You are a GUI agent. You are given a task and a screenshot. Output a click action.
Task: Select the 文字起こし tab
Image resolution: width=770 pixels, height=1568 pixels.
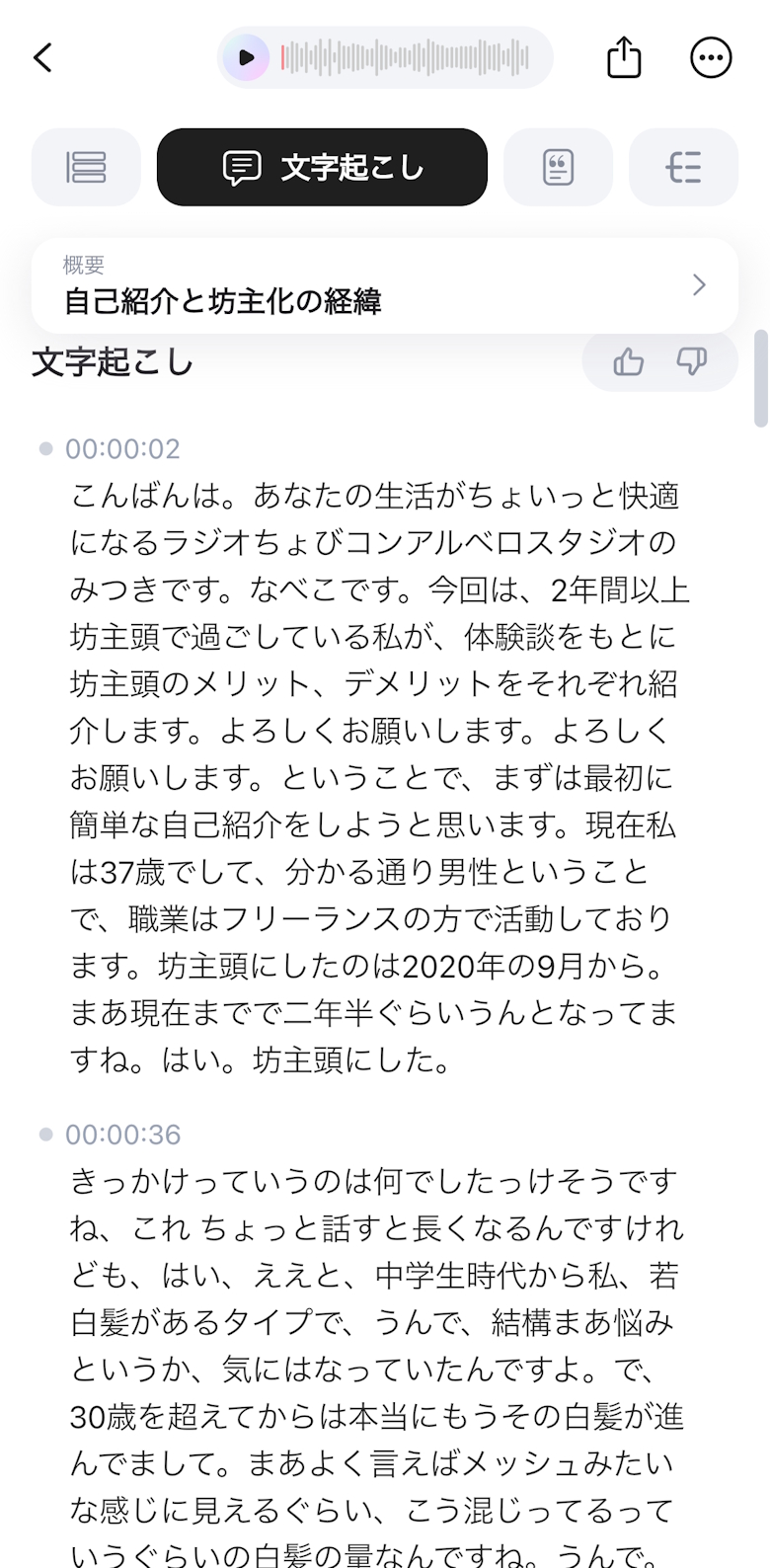(322, 168)
